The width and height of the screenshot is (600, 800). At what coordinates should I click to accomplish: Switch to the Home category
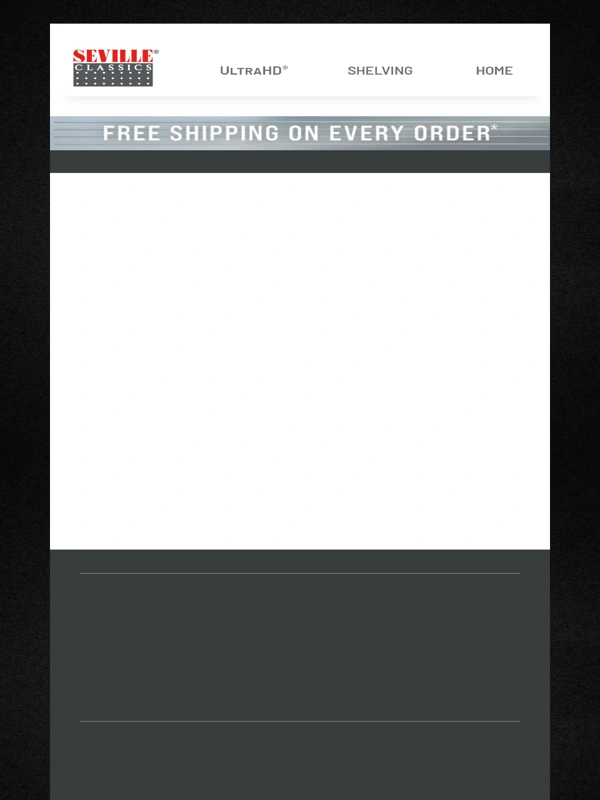pos(494,71)
